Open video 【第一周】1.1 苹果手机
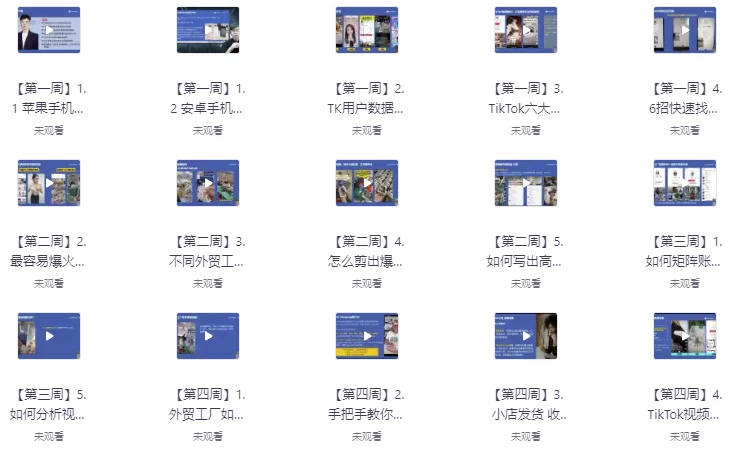Image resolution: width=733 pixels, height=450 pixels. point(49,30)
